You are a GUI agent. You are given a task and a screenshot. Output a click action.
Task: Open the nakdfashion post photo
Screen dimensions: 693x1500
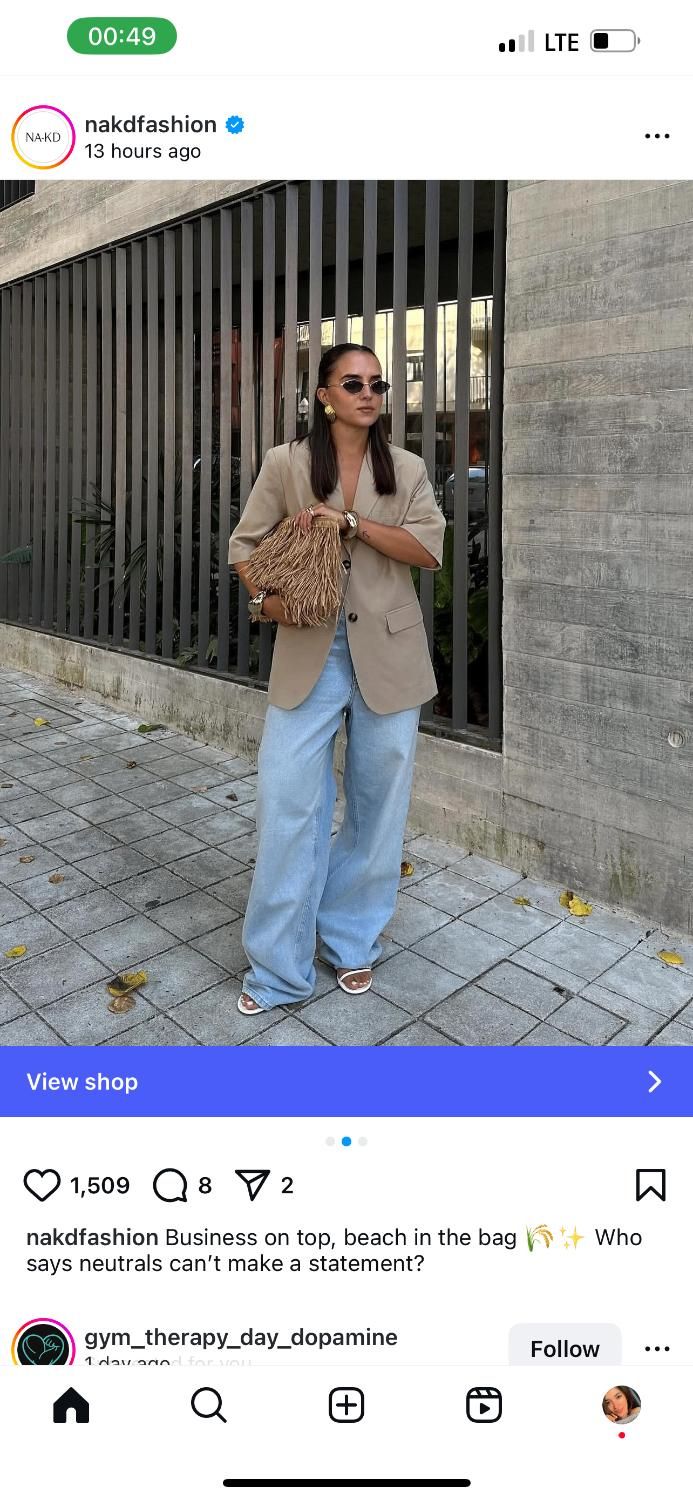tap(346, 612)
